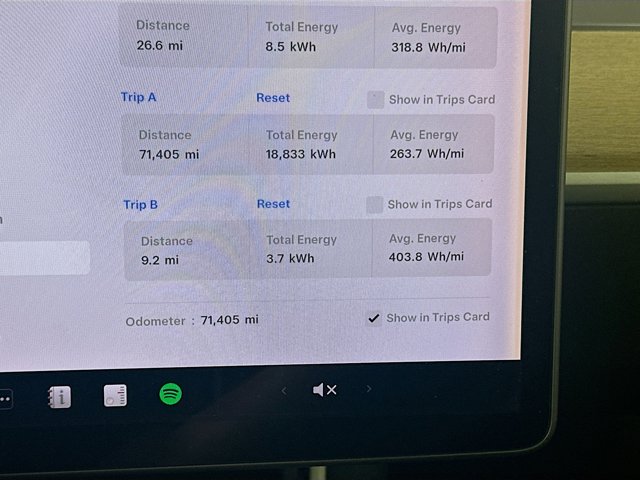
Task: Uncheck Show in Trips Card for Odometer
Action: [373, 318]
